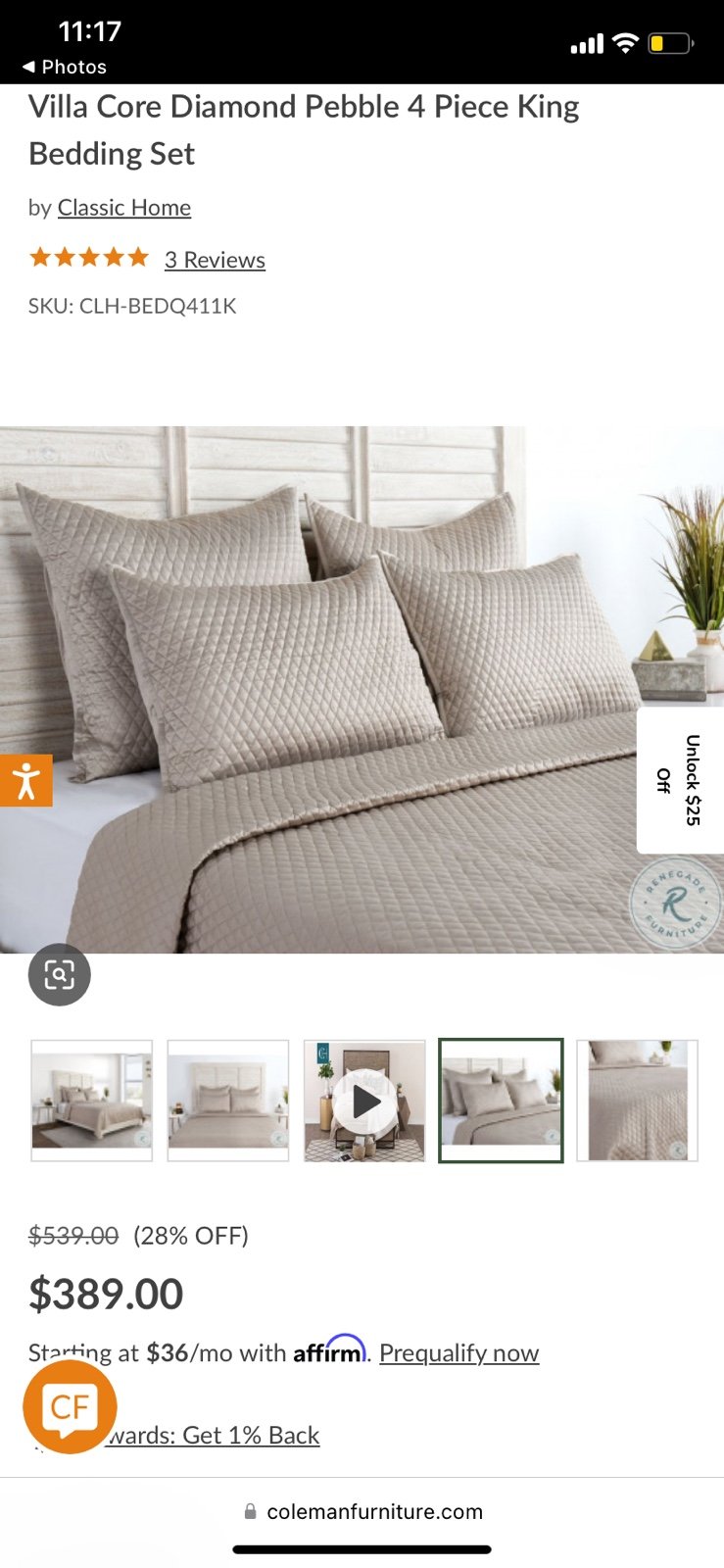The image size is (724, 1568).
Task: Open the CF chat bubble
Action: click(70, 1407)
